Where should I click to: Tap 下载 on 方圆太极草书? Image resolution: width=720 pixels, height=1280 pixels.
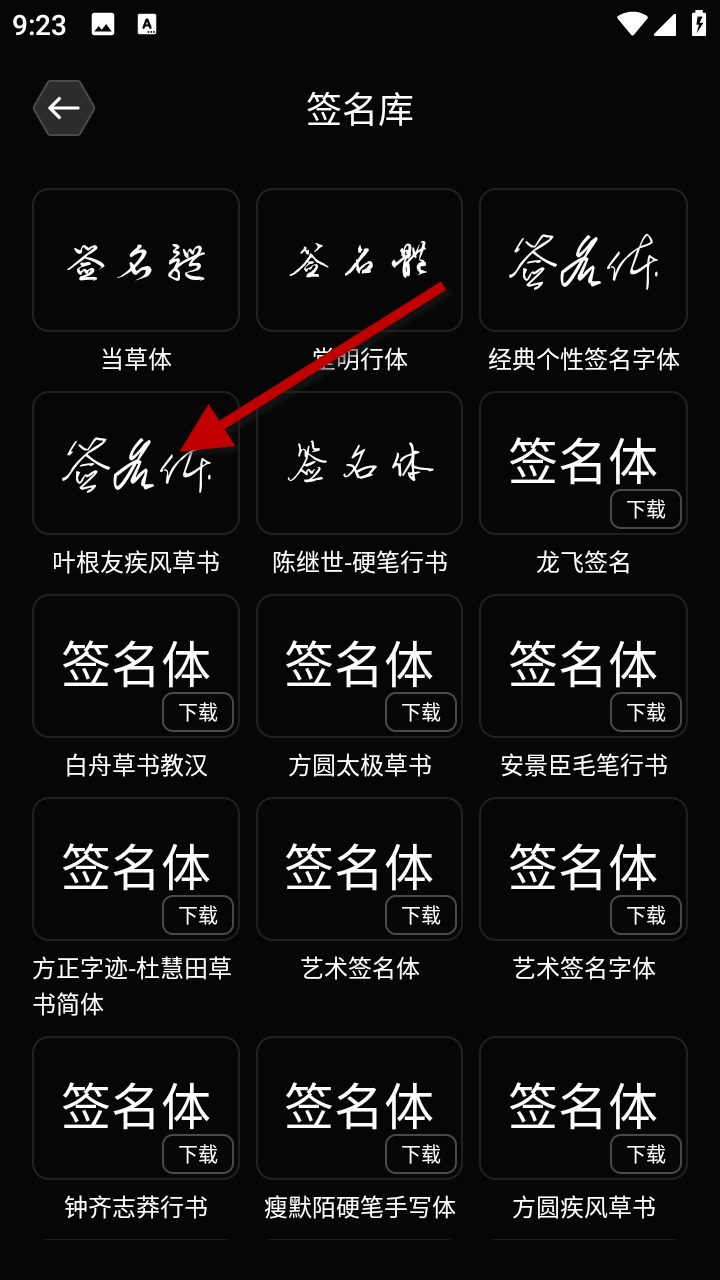pyautogui.click(x=421, y=712)
